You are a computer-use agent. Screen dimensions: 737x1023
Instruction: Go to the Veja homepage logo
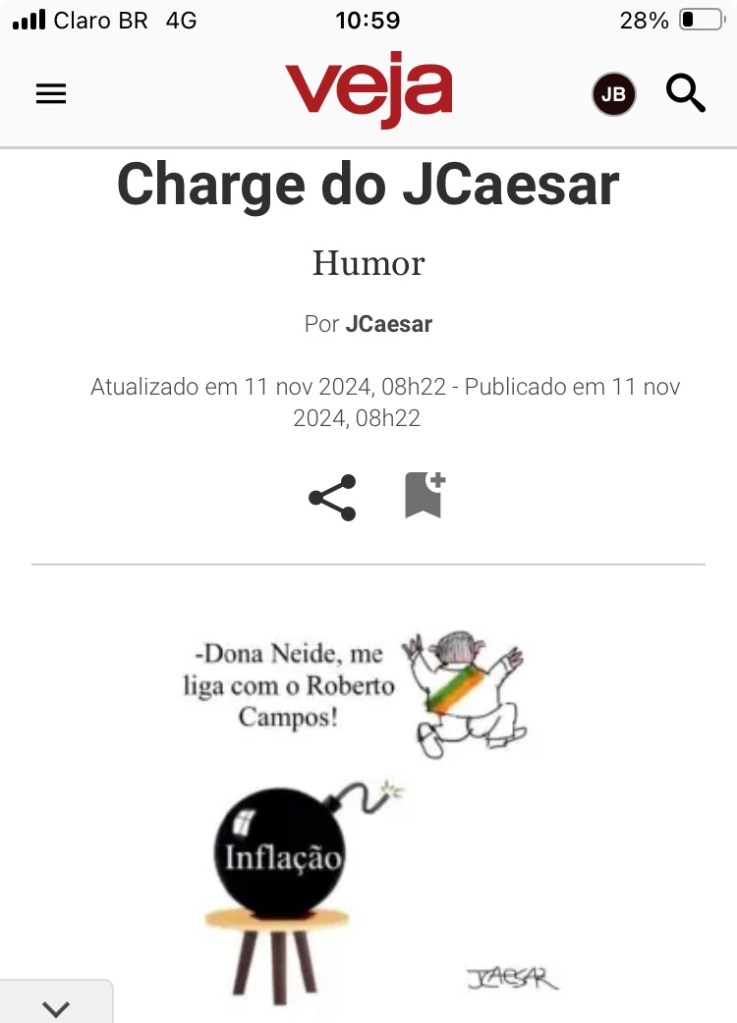tap(368, 90)
